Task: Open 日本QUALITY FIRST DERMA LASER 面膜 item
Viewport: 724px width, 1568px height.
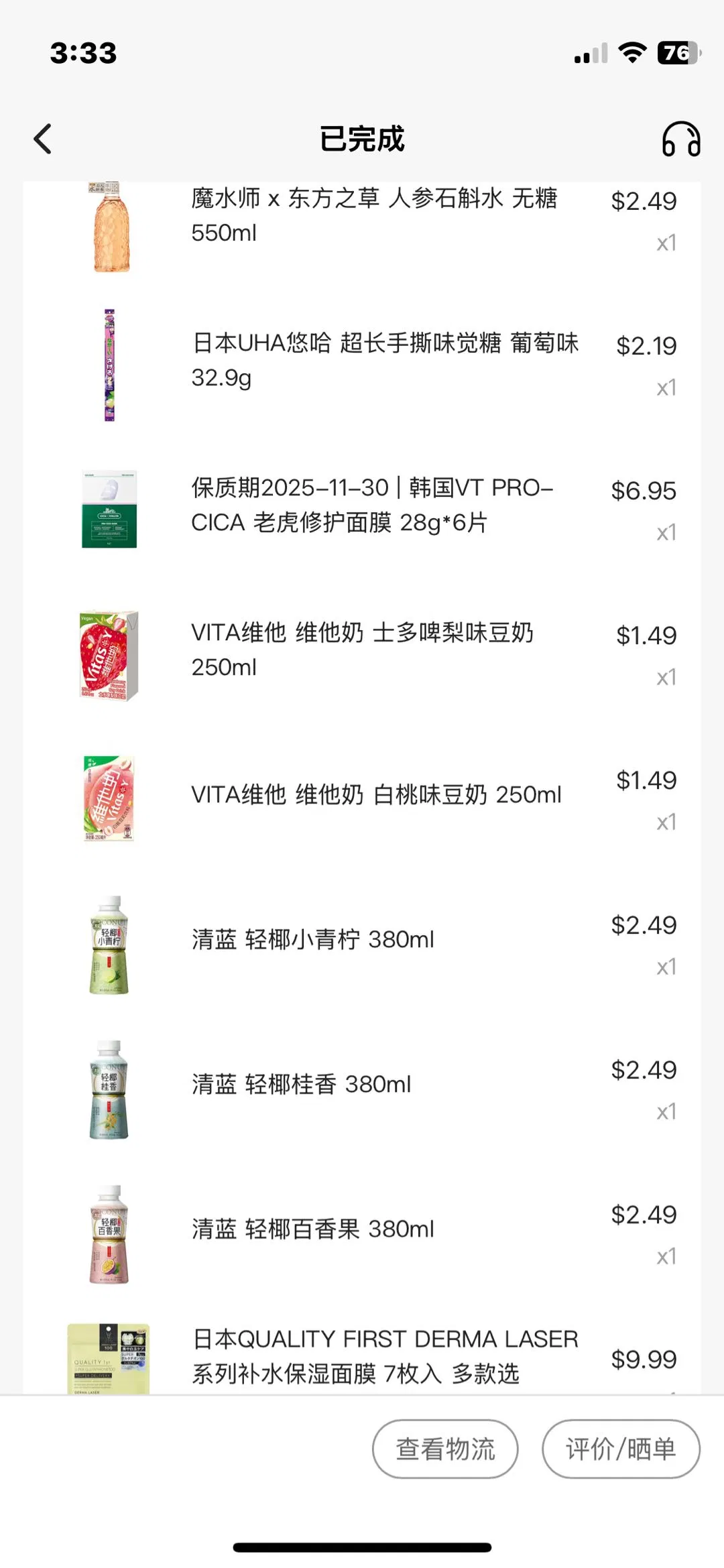Action: (x=385, y=1356)
